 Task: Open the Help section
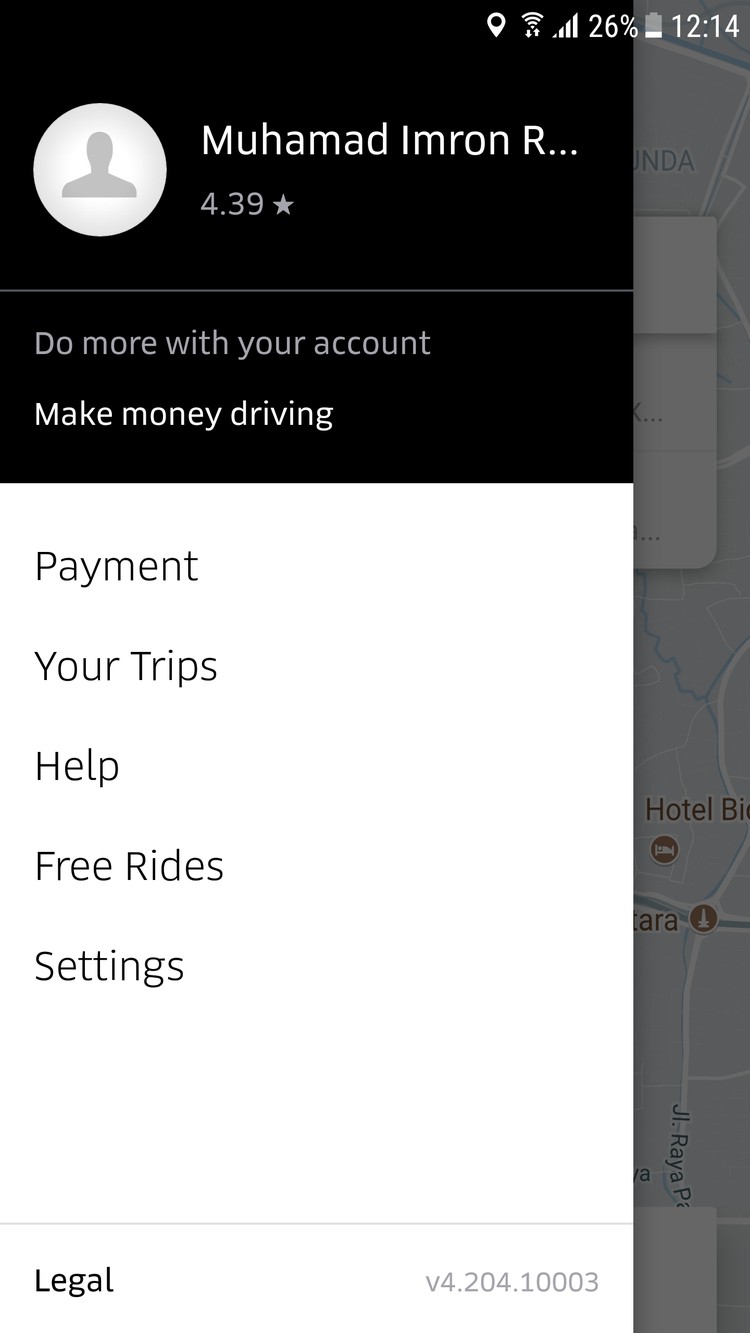(316, 766)
